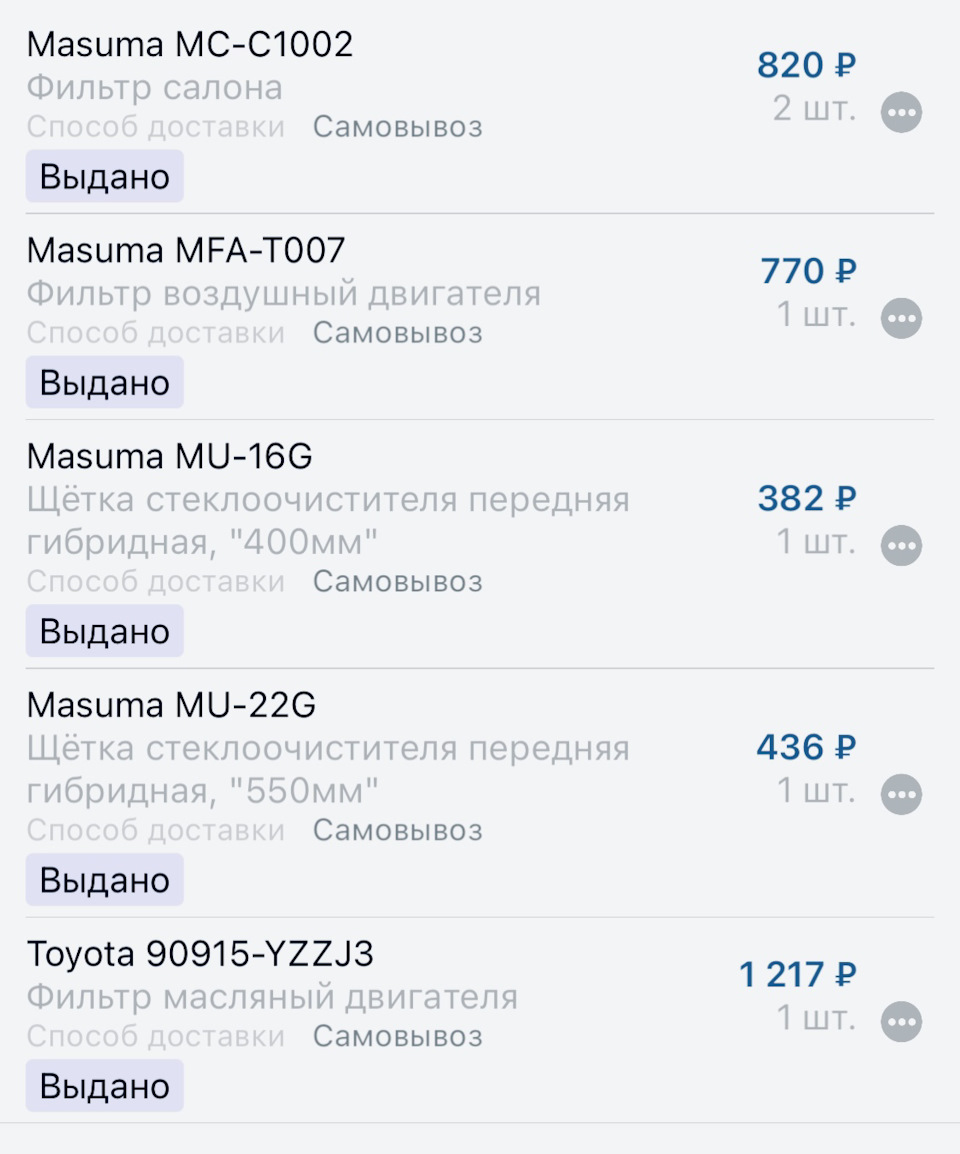
Task: View the Masuma MFA-T007 air filter item
Action: point(186,251)
